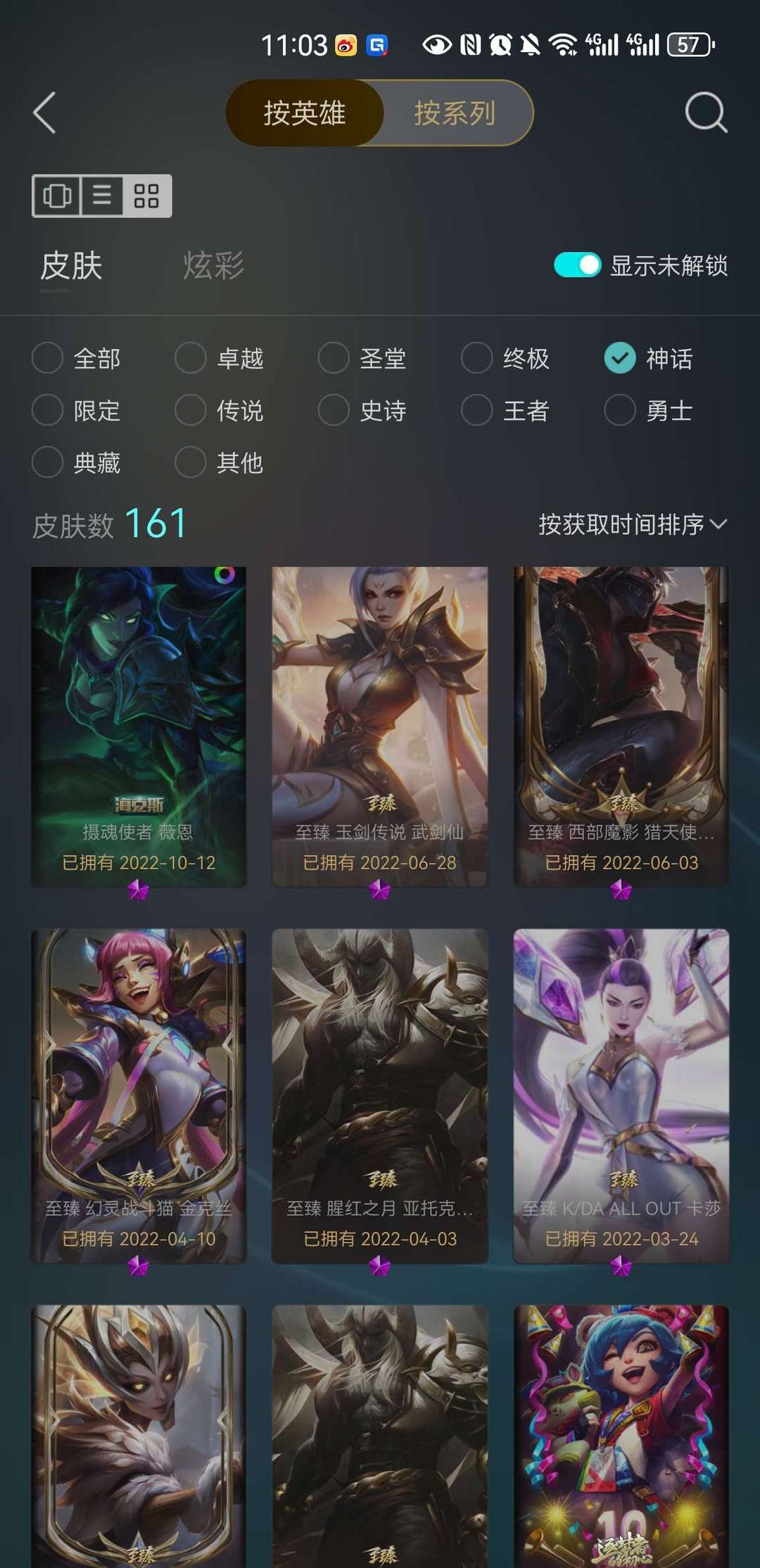760x1568 pixels.
Task: Click the 皮肤 label
Action: click(x=70, y=267)
